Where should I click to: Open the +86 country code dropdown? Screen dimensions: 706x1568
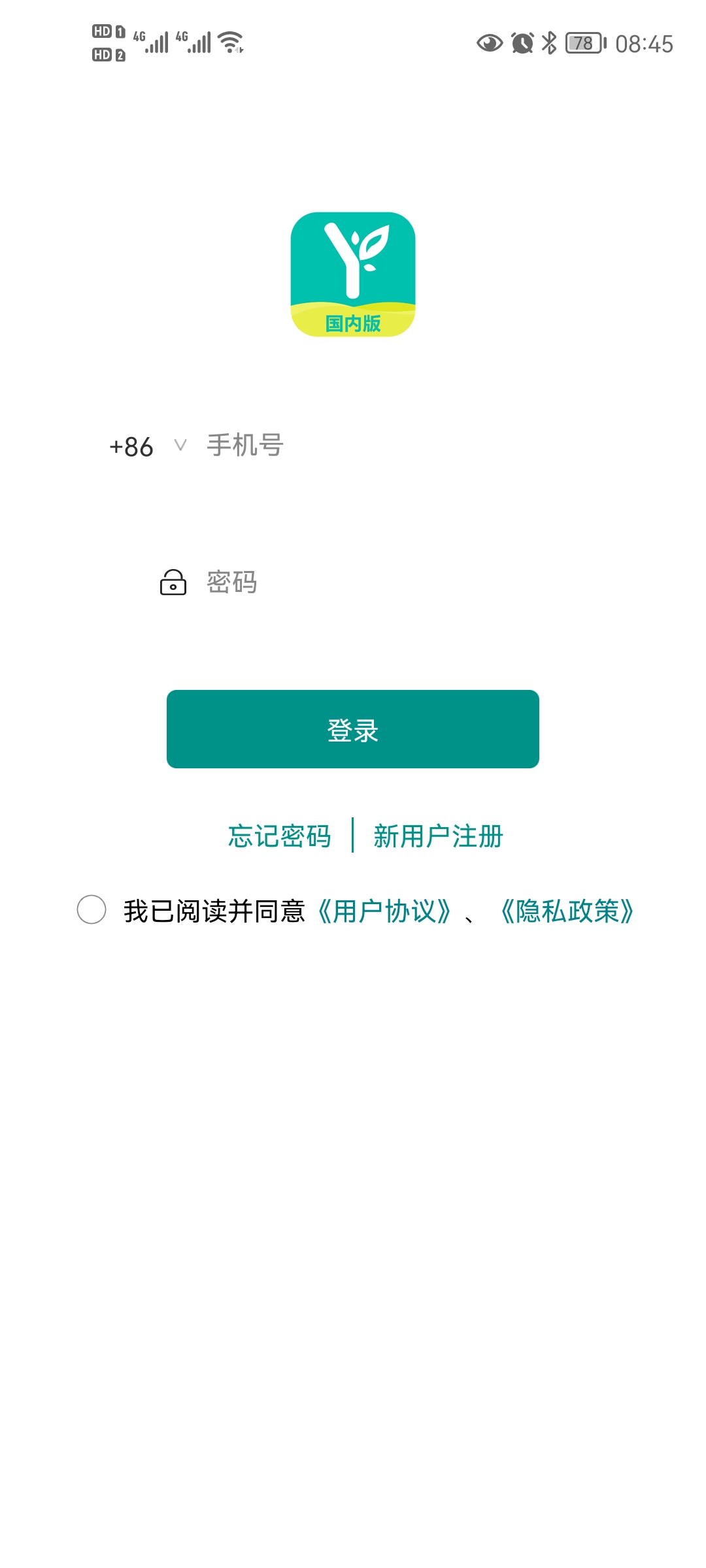148,447
